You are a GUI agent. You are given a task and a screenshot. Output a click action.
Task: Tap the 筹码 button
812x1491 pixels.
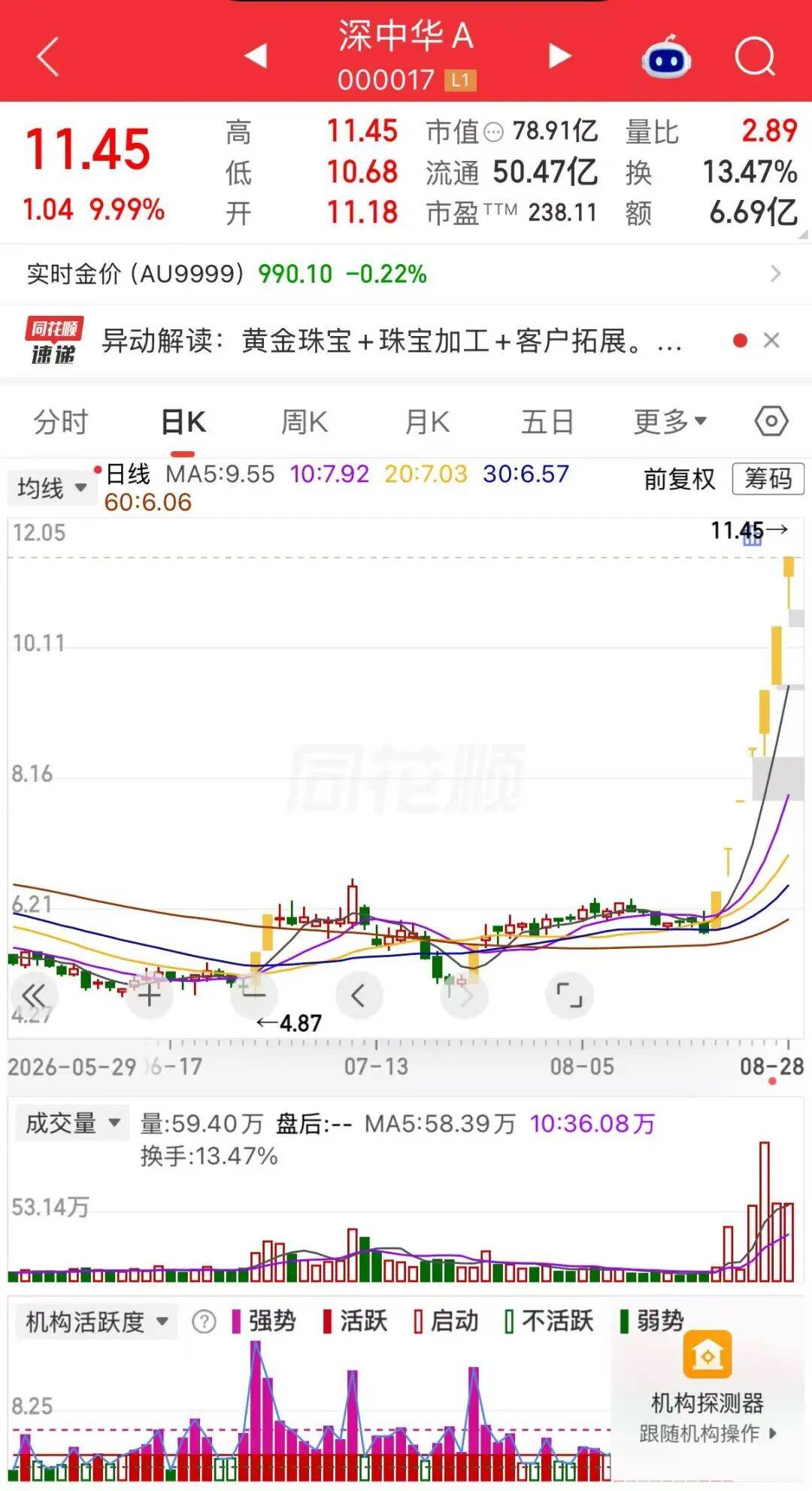(768, 479)
